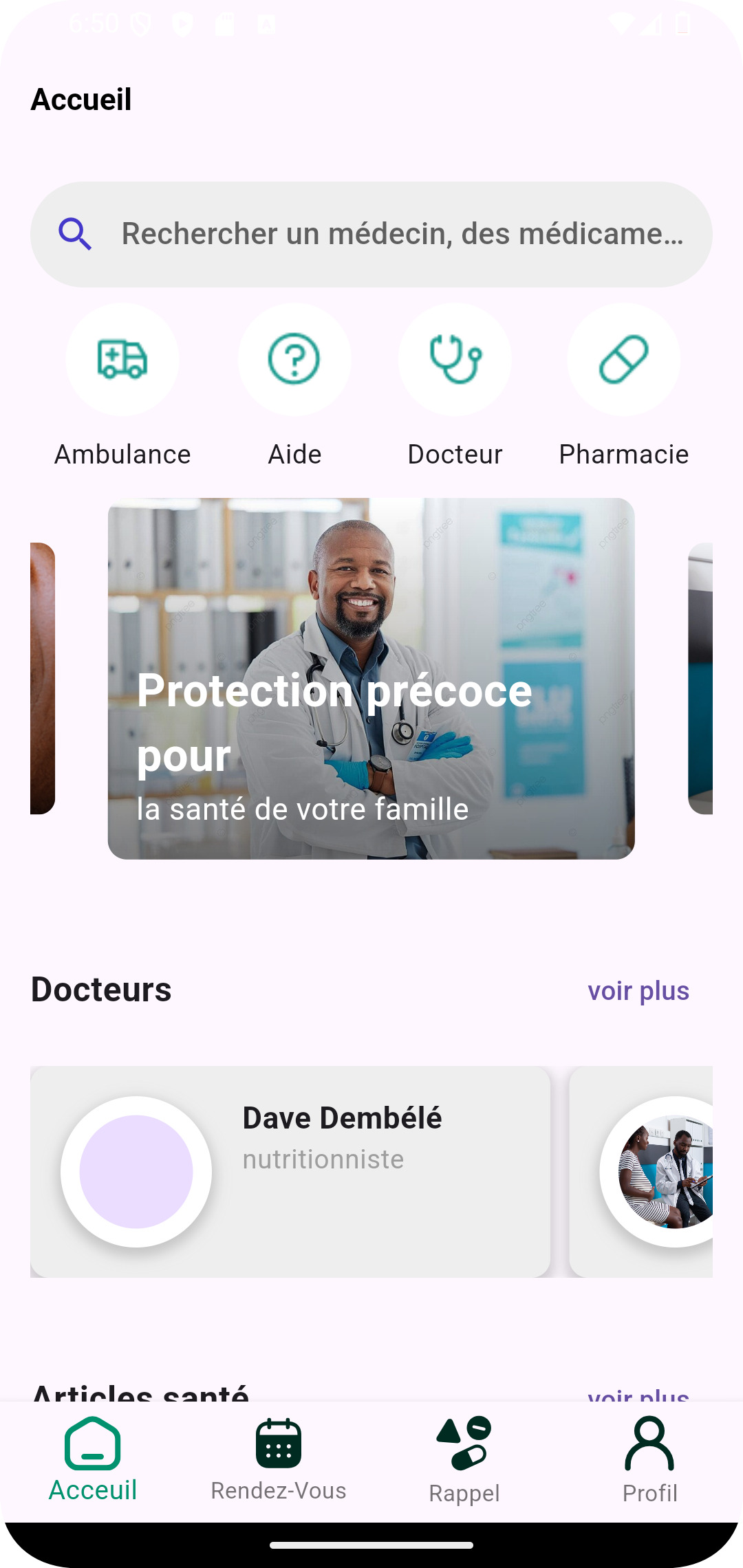Go to the Rappel tab
The height and width of the screenshot is (1568, 743).
[x=464, y=1459]
